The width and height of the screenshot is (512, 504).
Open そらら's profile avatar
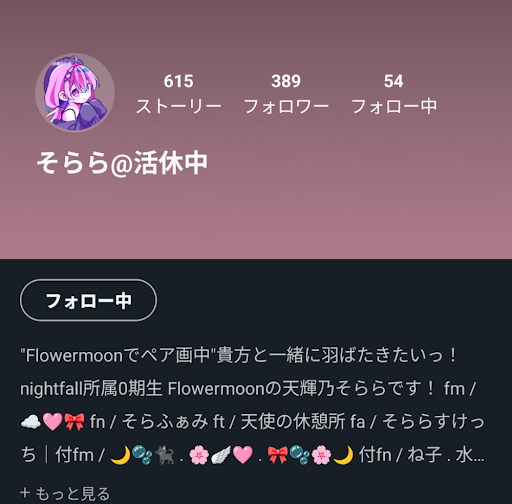tap(75, 93)
